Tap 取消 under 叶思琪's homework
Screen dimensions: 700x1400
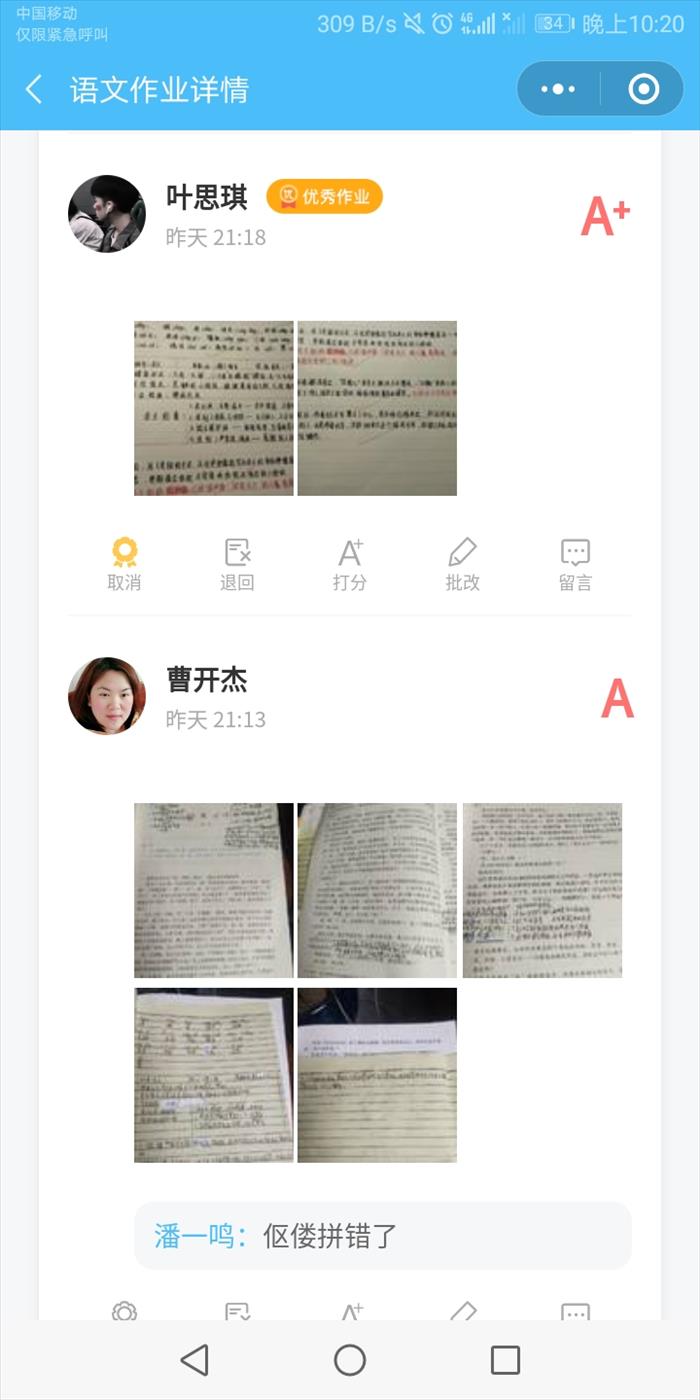[x=124, y=564]
